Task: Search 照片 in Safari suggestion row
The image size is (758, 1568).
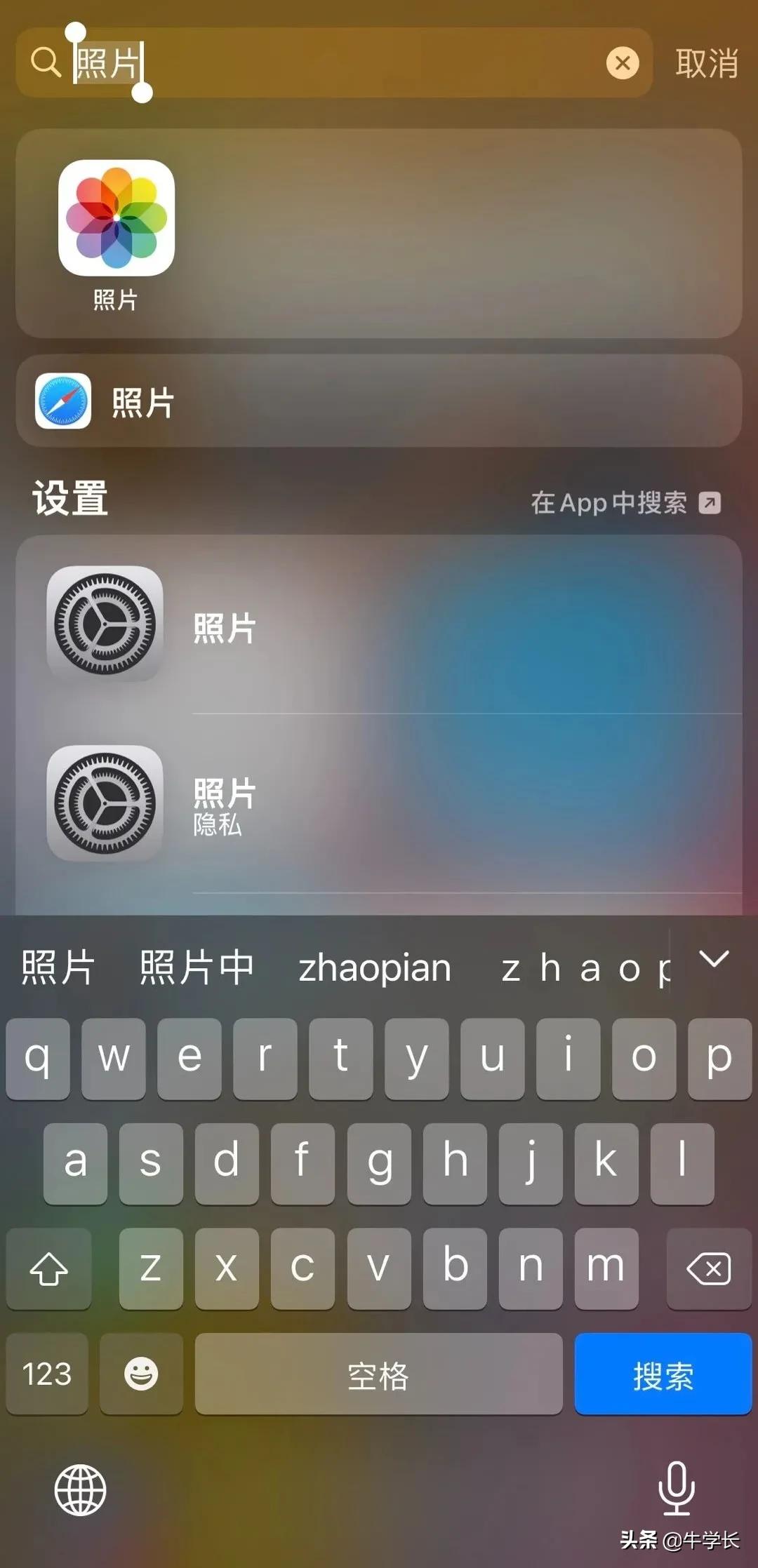Action: (x=379, y=401)
